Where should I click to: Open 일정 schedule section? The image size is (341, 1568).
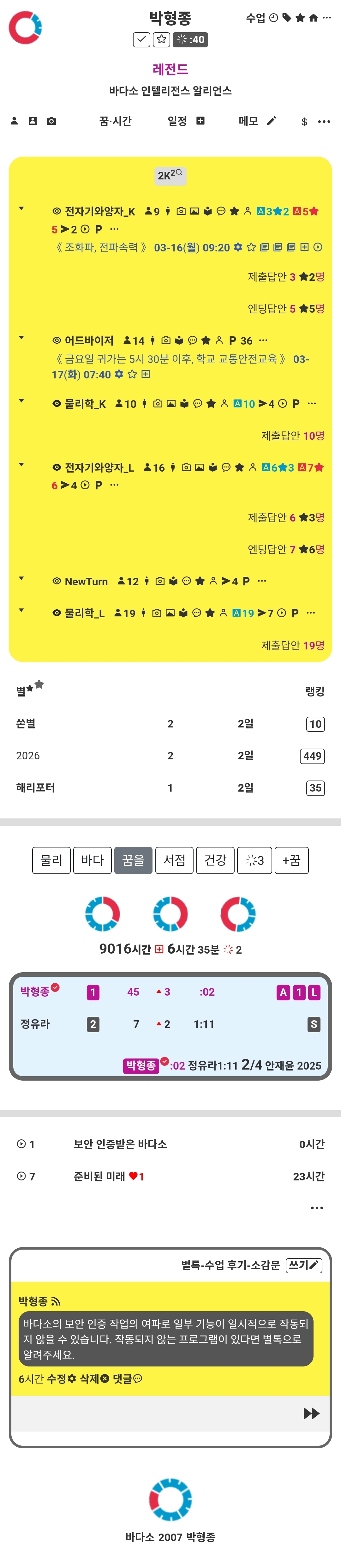pyautogui.click(x=186, y=121)
